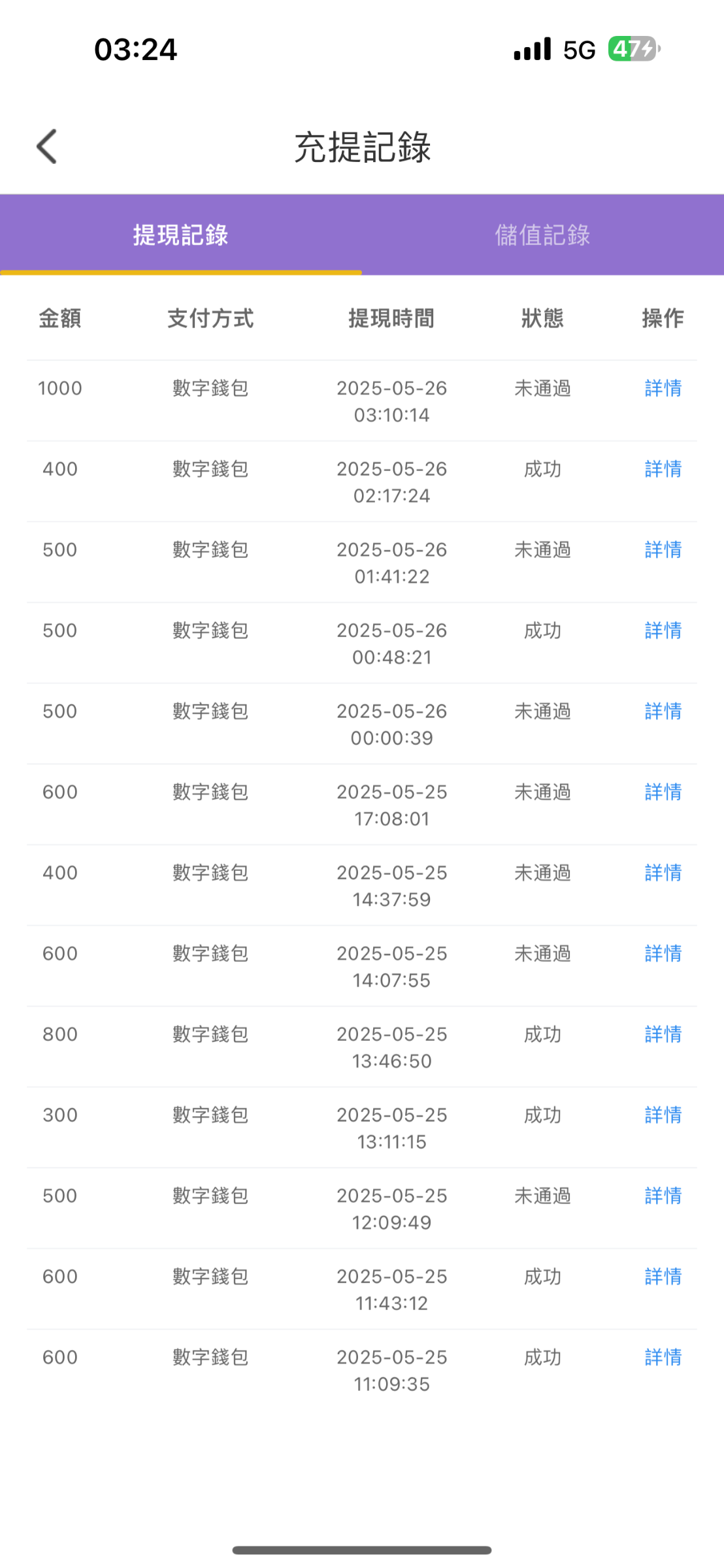The width and height of the screenshot is (724, 1568).
Task: Switch to the 儲值記錄 tab
Action: click(542, 235)
